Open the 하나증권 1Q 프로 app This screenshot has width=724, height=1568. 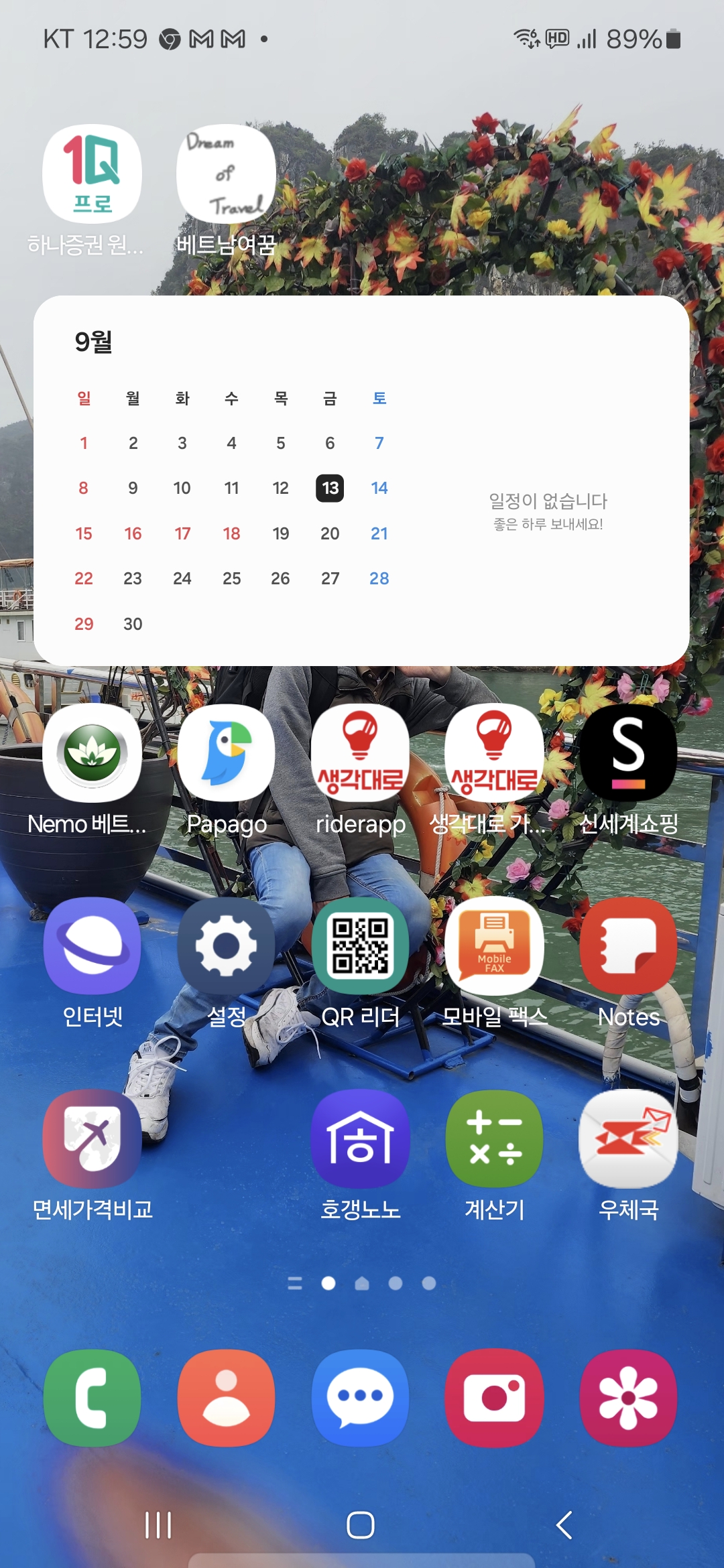[x=92, y=174]
